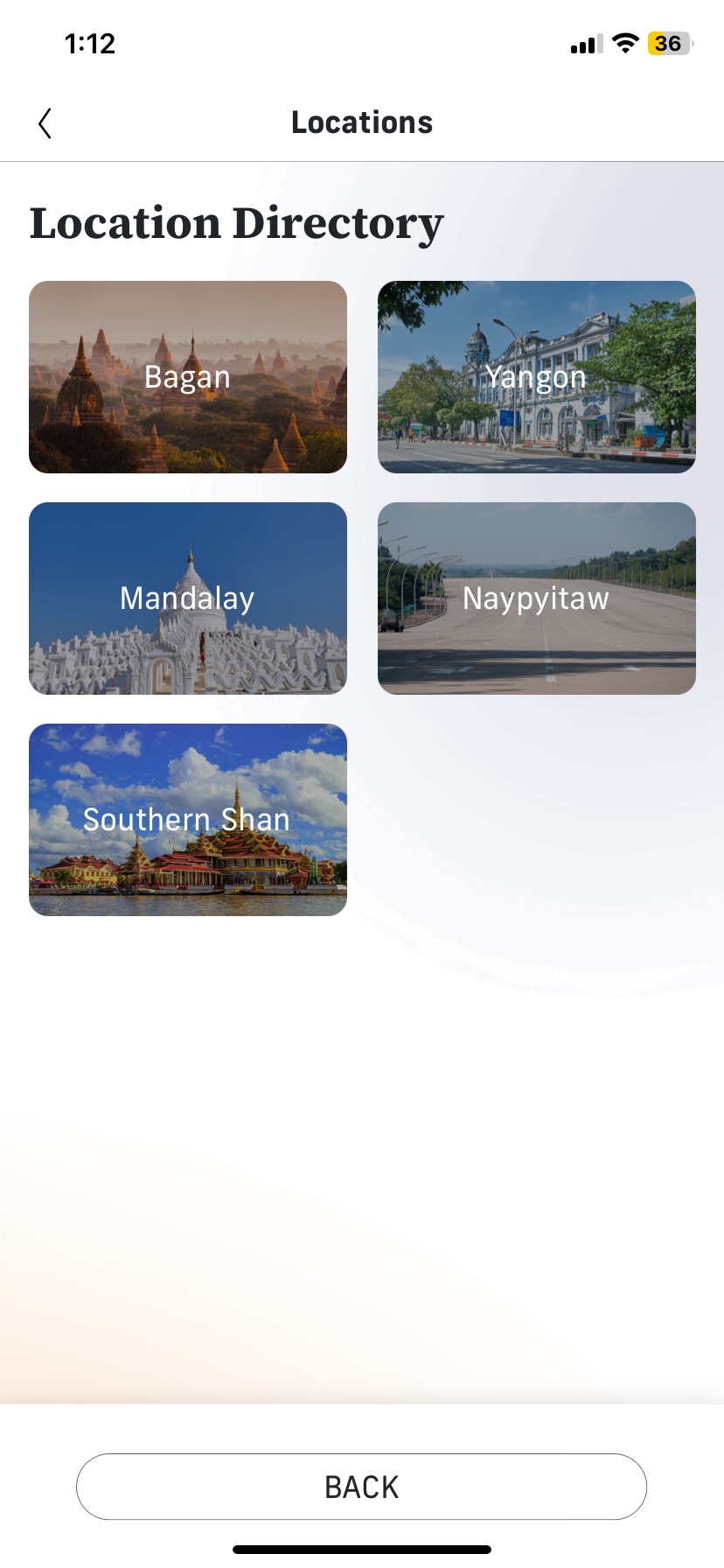Tap the BACK button
724x1568 pixels.
tap(361, 1487)
